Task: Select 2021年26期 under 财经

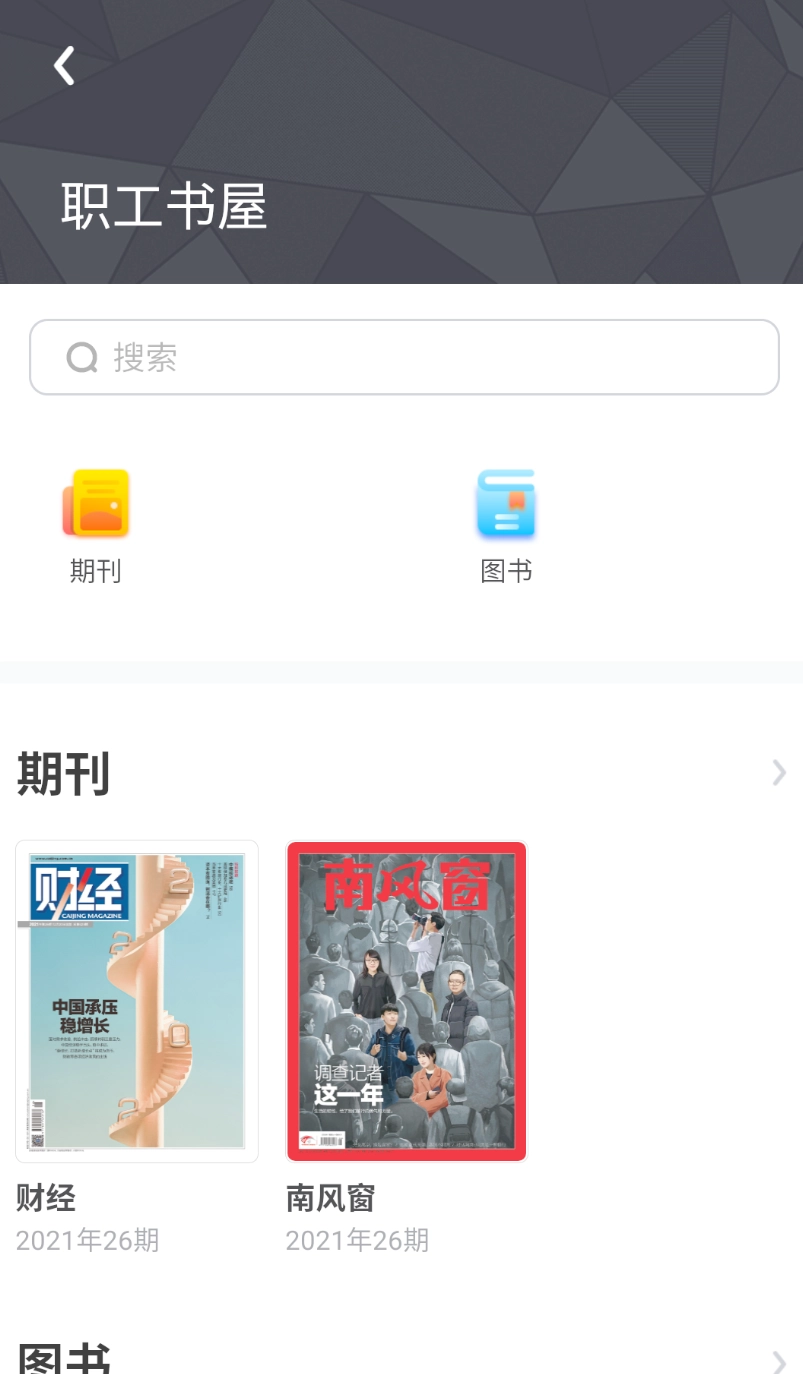Action: point(87,1240)
